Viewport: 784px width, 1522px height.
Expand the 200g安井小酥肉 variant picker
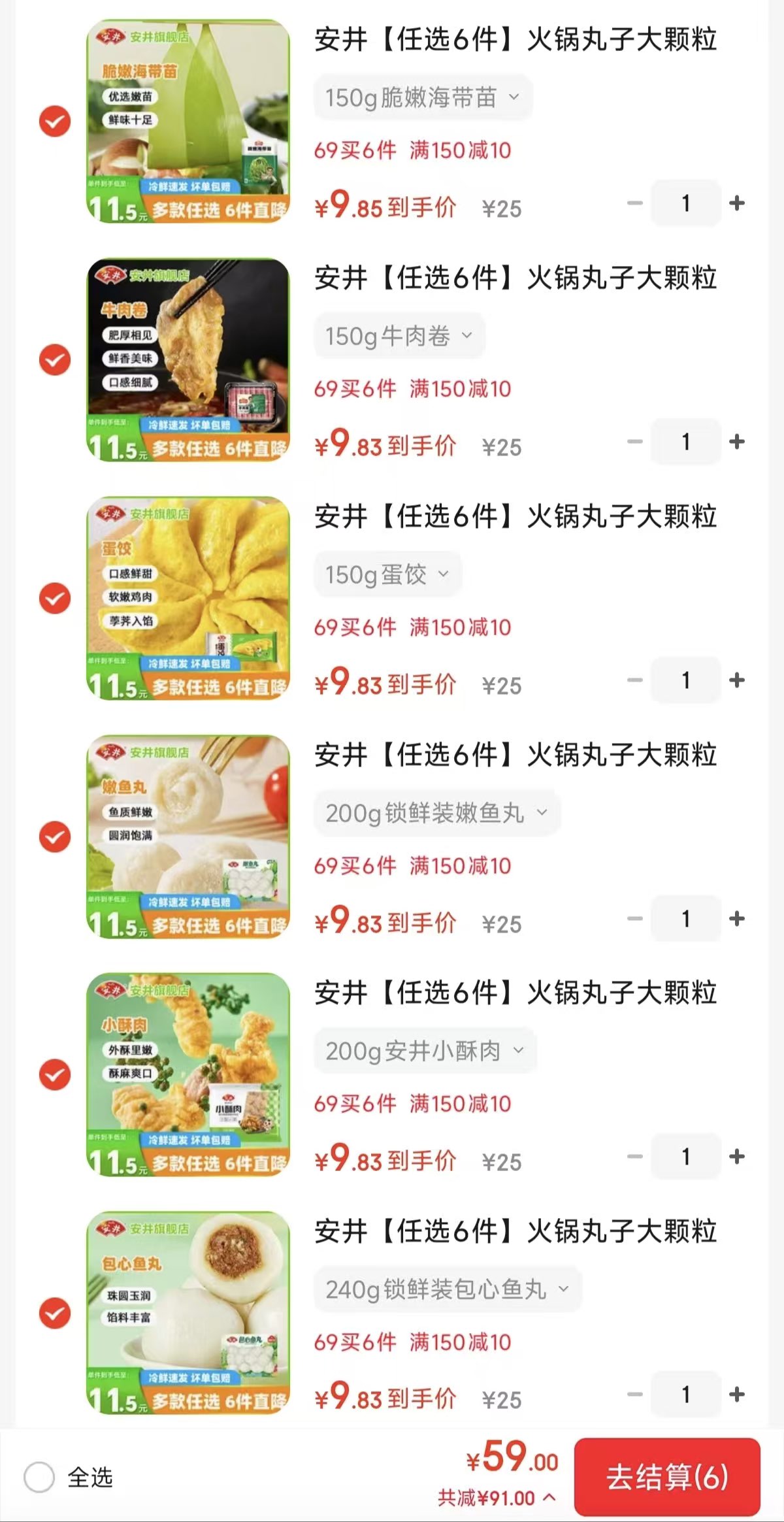coord(425,1051)
